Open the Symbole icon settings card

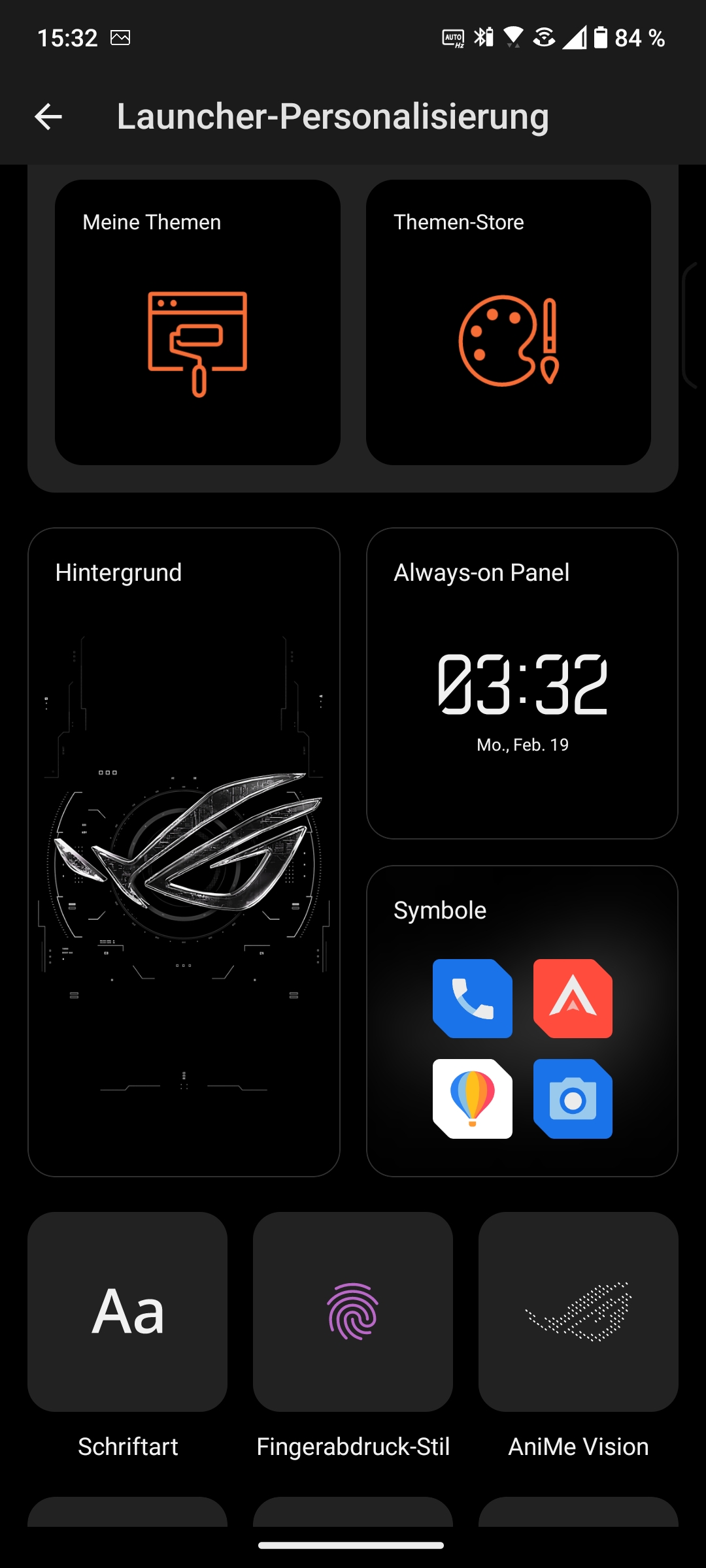522,1021
